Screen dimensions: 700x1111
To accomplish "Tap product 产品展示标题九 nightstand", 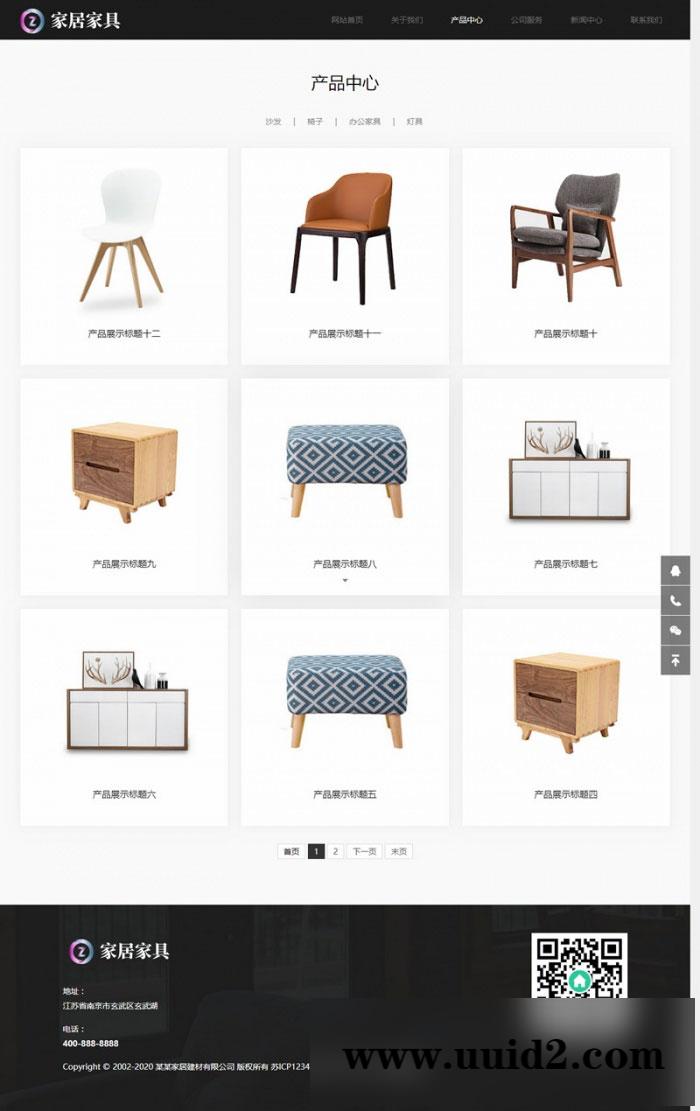I will pyautogui.click(x=124, y=486).
